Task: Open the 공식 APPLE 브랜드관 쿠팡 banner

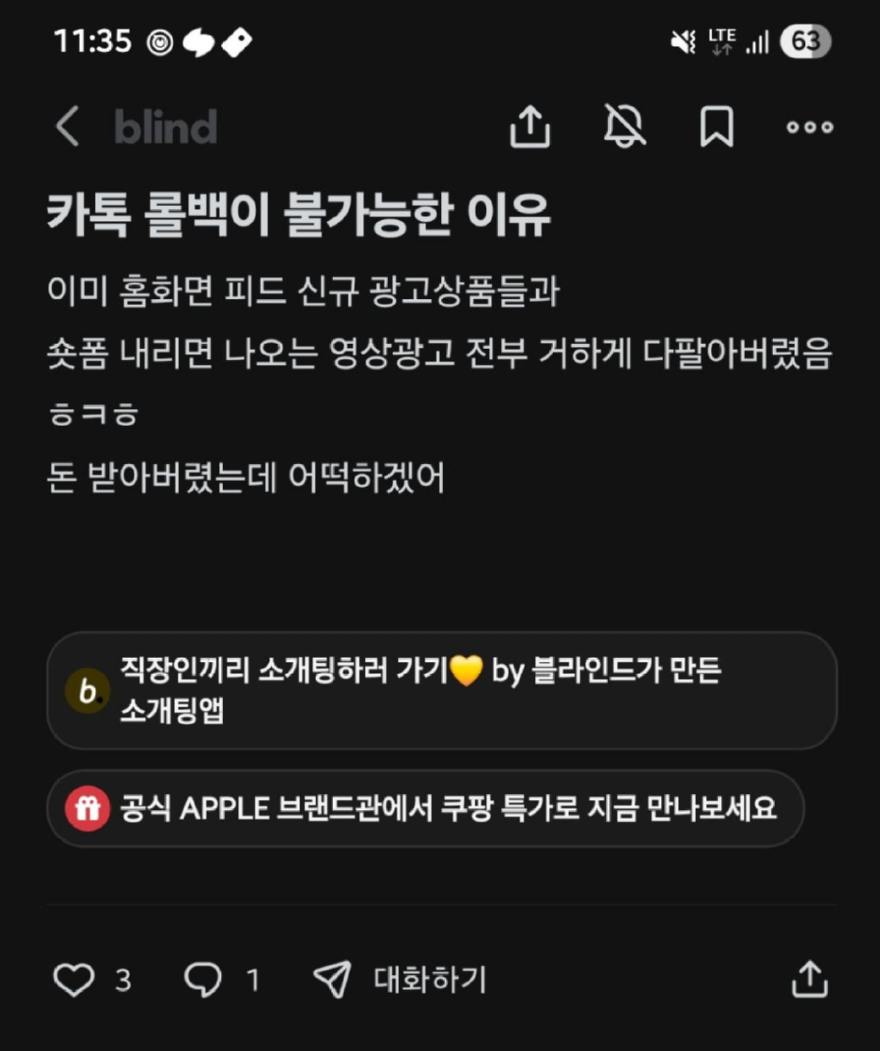Action: point(425,808)
